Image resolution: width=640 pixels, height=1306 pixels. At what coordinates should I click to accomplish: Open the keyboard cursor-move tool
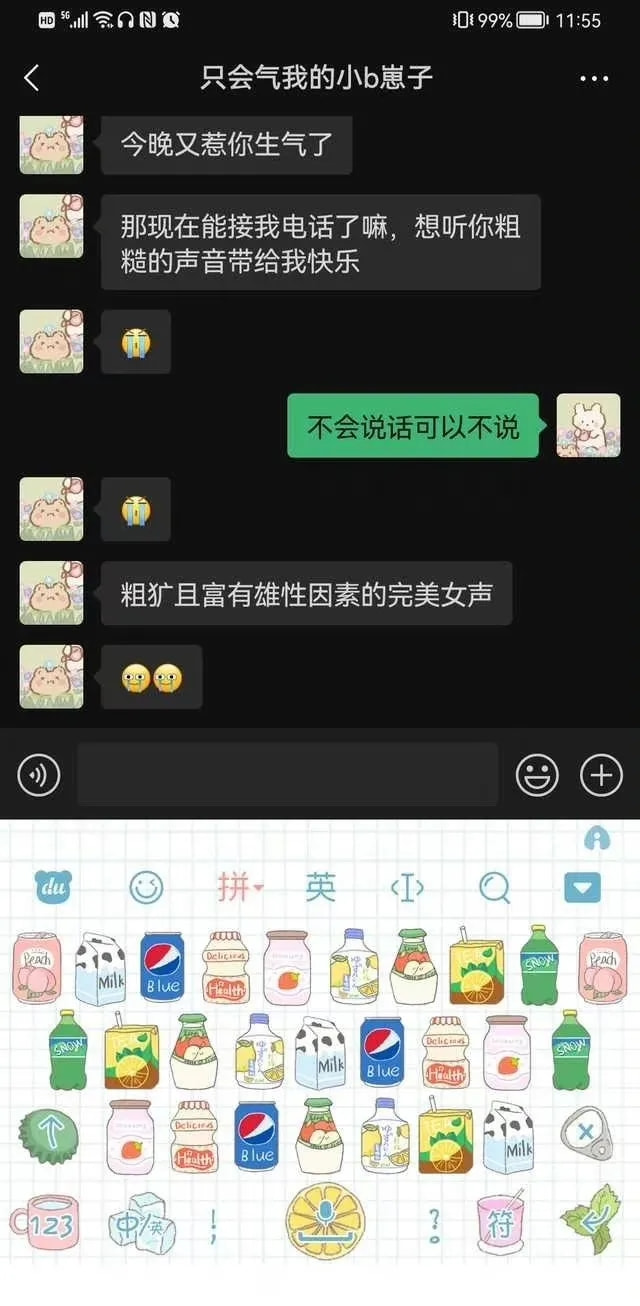coord(407,886)
